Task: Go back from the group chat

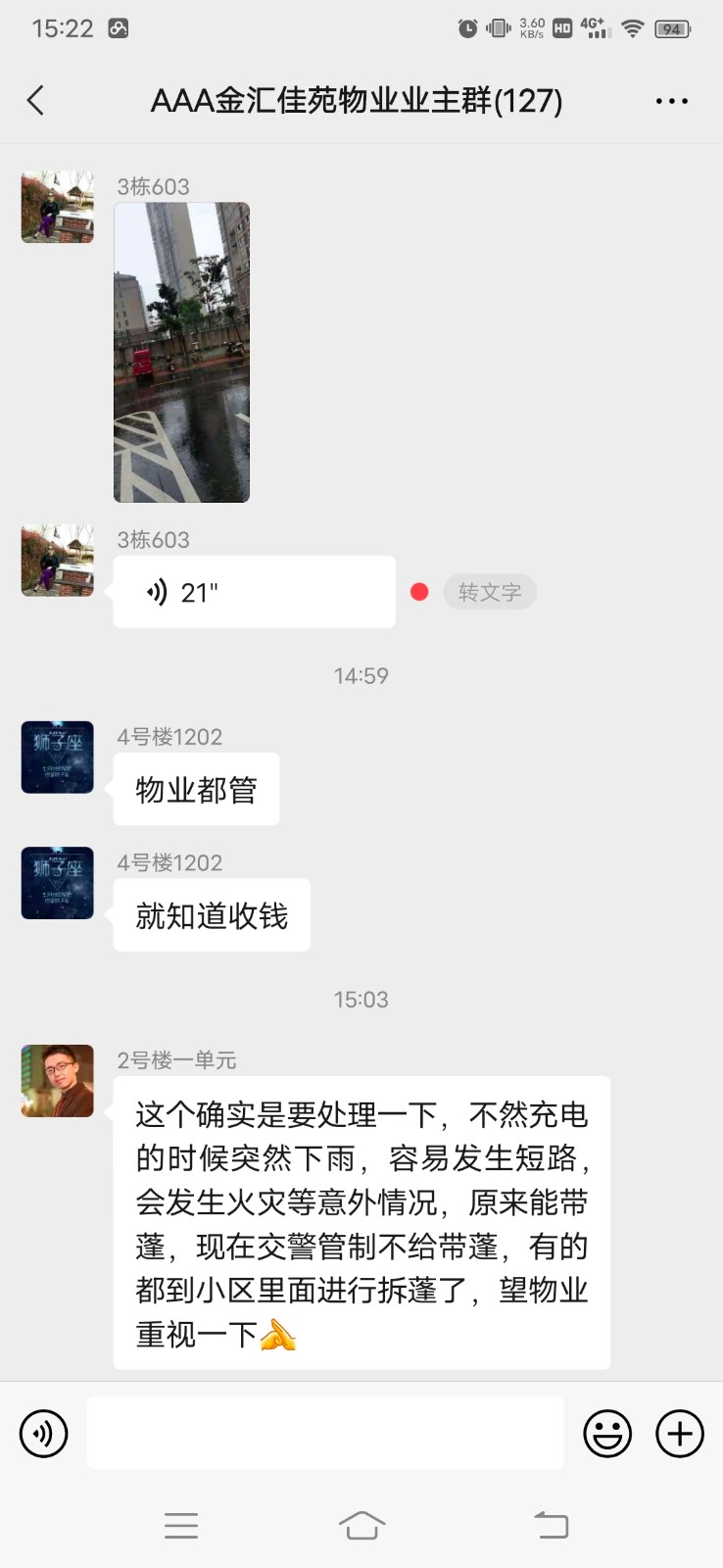Action: [x=36, y=100]
